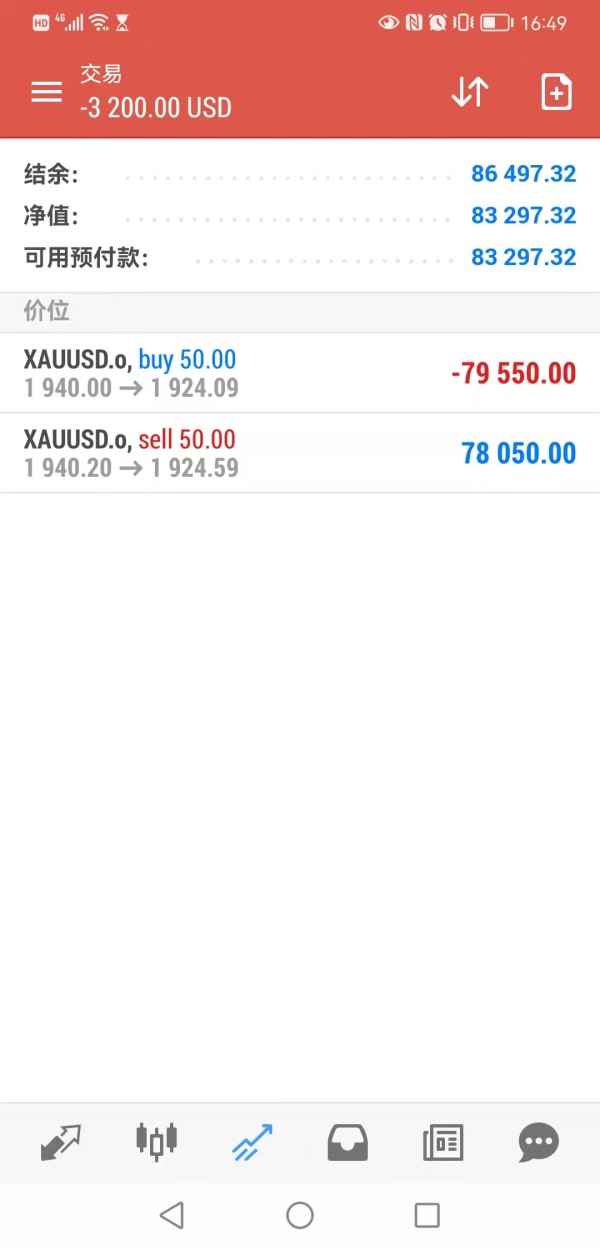Open the chat messages tab

tap(539, 1142)
